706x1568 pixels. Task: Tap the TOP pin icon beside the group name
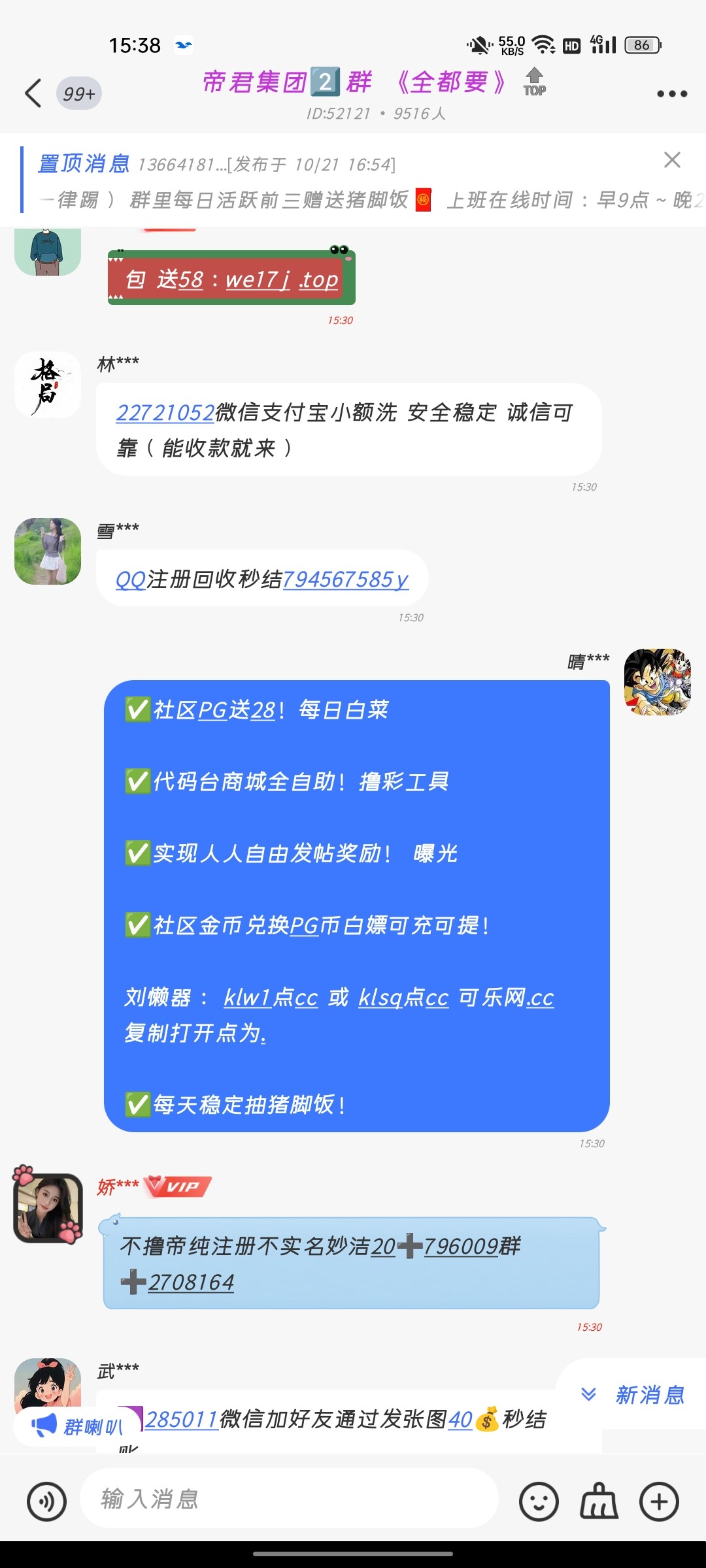tap(533, 84)
